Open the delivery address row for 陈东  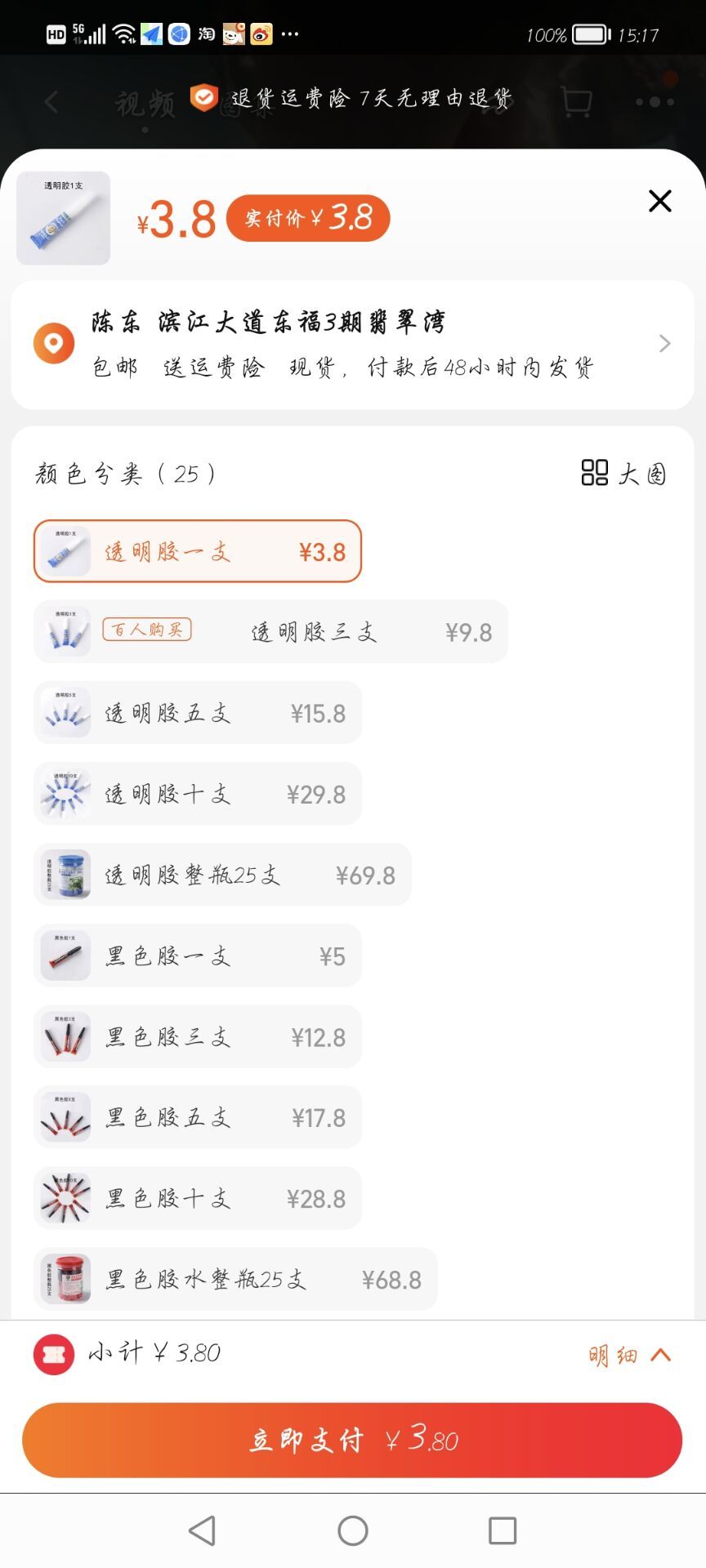click(x=353, y=345)
